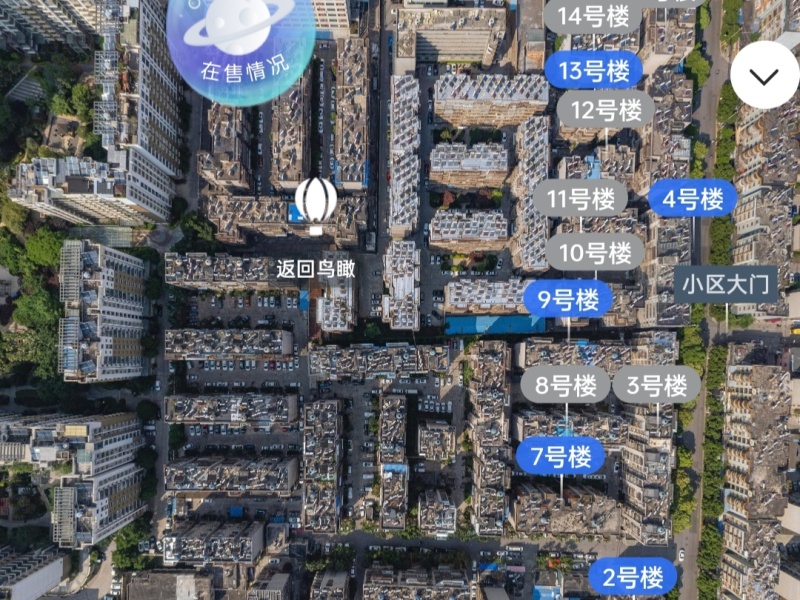This screenshot has height=600, width=800.
Task: Select building 2号楼 label
Action: point(632,577)
